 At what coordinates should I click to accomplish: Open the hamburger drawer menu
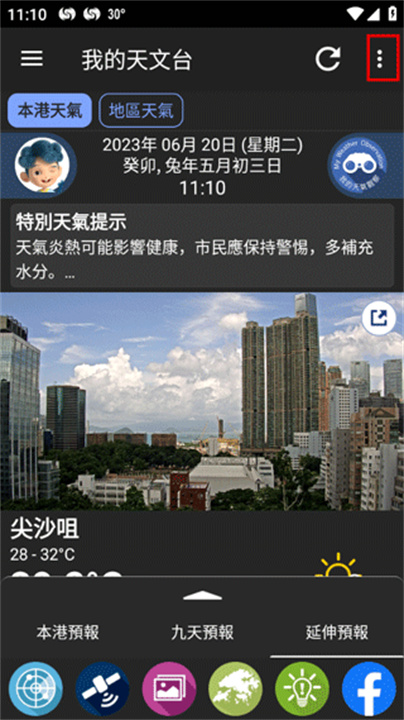(x=32, y=59)
